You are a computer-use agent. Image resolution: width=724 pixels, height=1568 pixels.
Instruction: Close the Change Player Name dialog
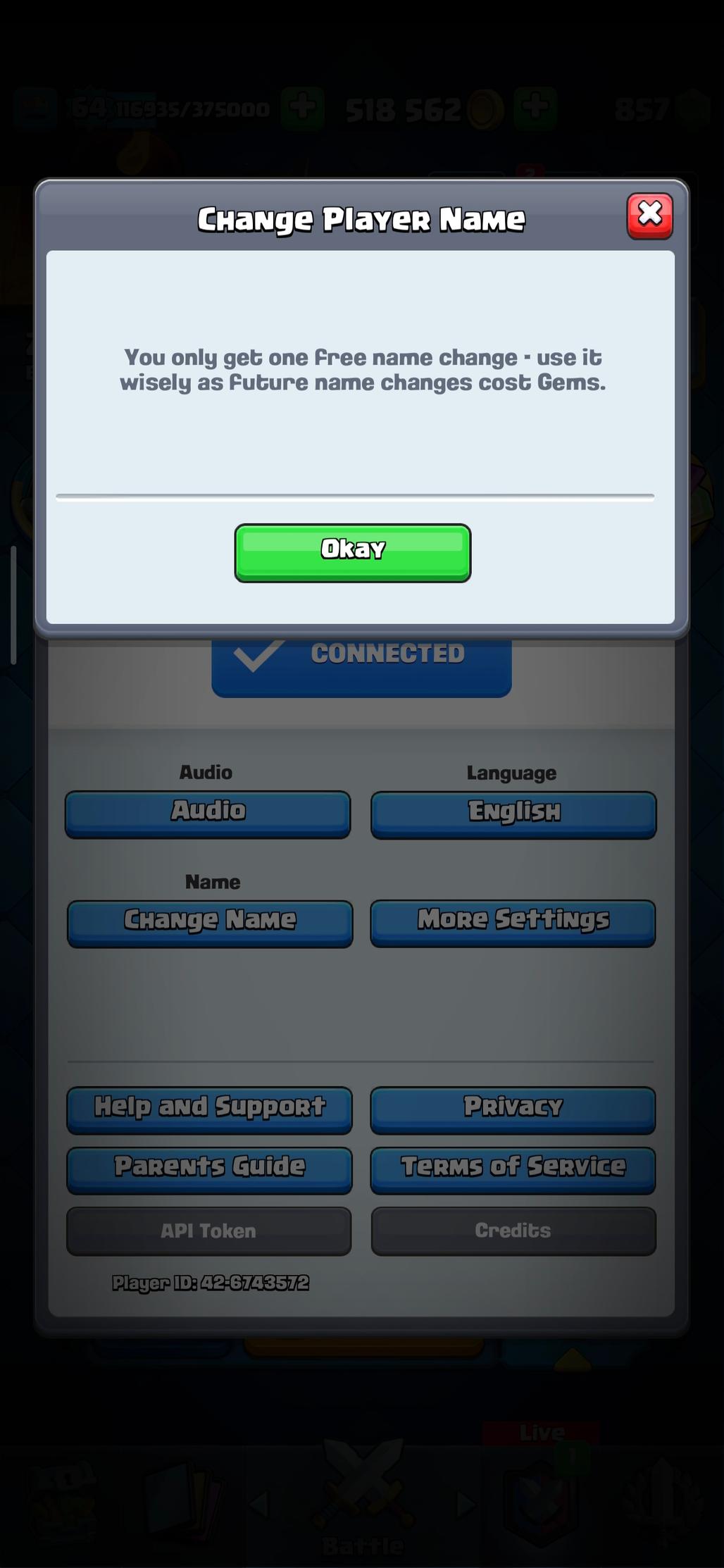click(x=649, y=216)
